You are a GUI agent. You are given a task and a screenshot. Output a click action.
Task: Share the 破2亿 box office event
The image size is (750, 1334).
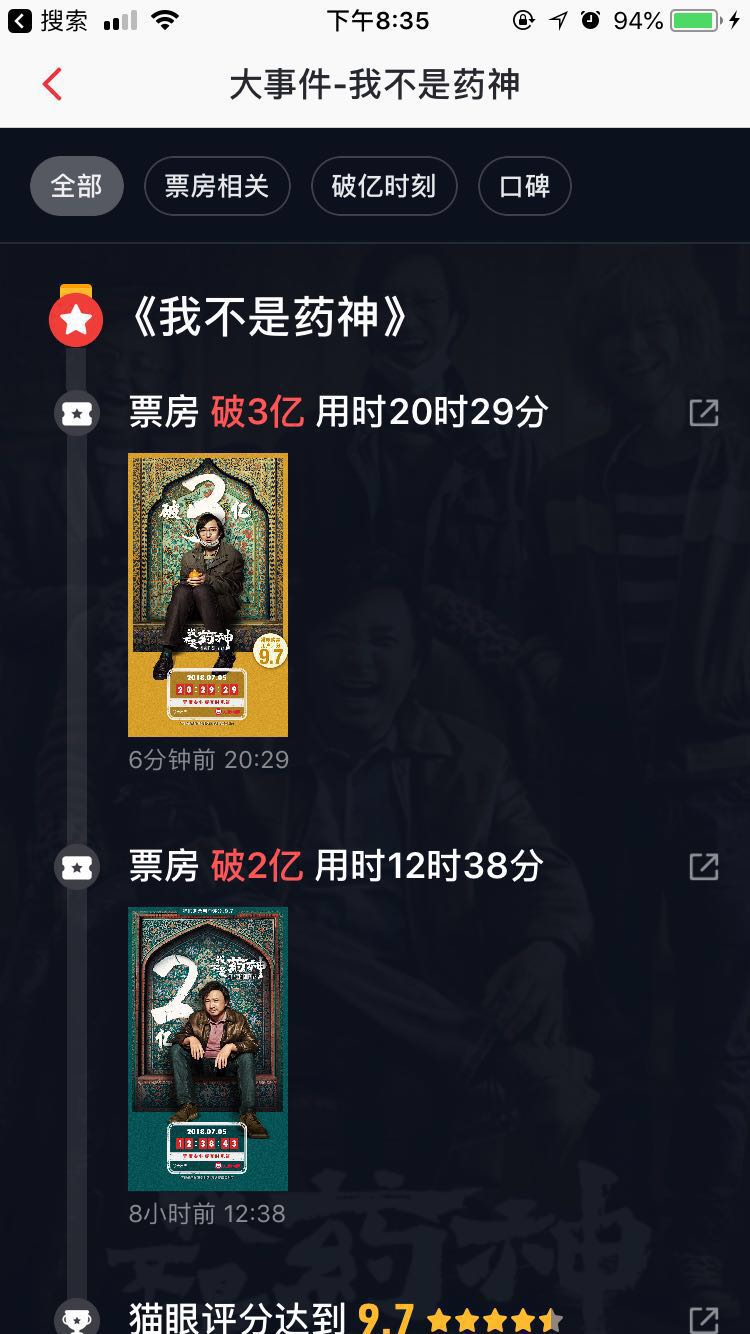(x=704, y=866)
